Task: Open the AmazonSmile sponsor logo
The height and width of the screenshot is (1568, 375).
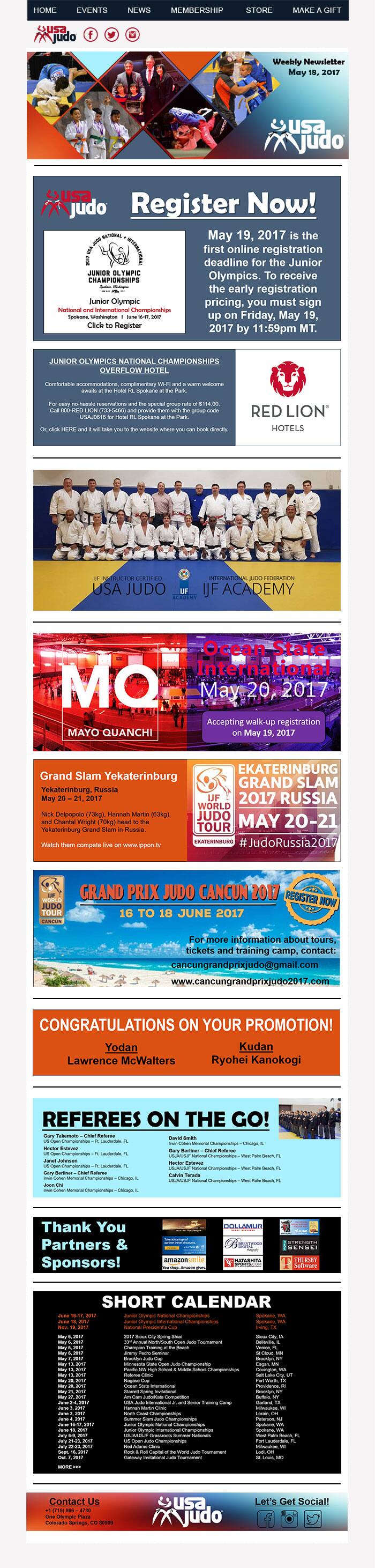Action: tap(184, 1262)
